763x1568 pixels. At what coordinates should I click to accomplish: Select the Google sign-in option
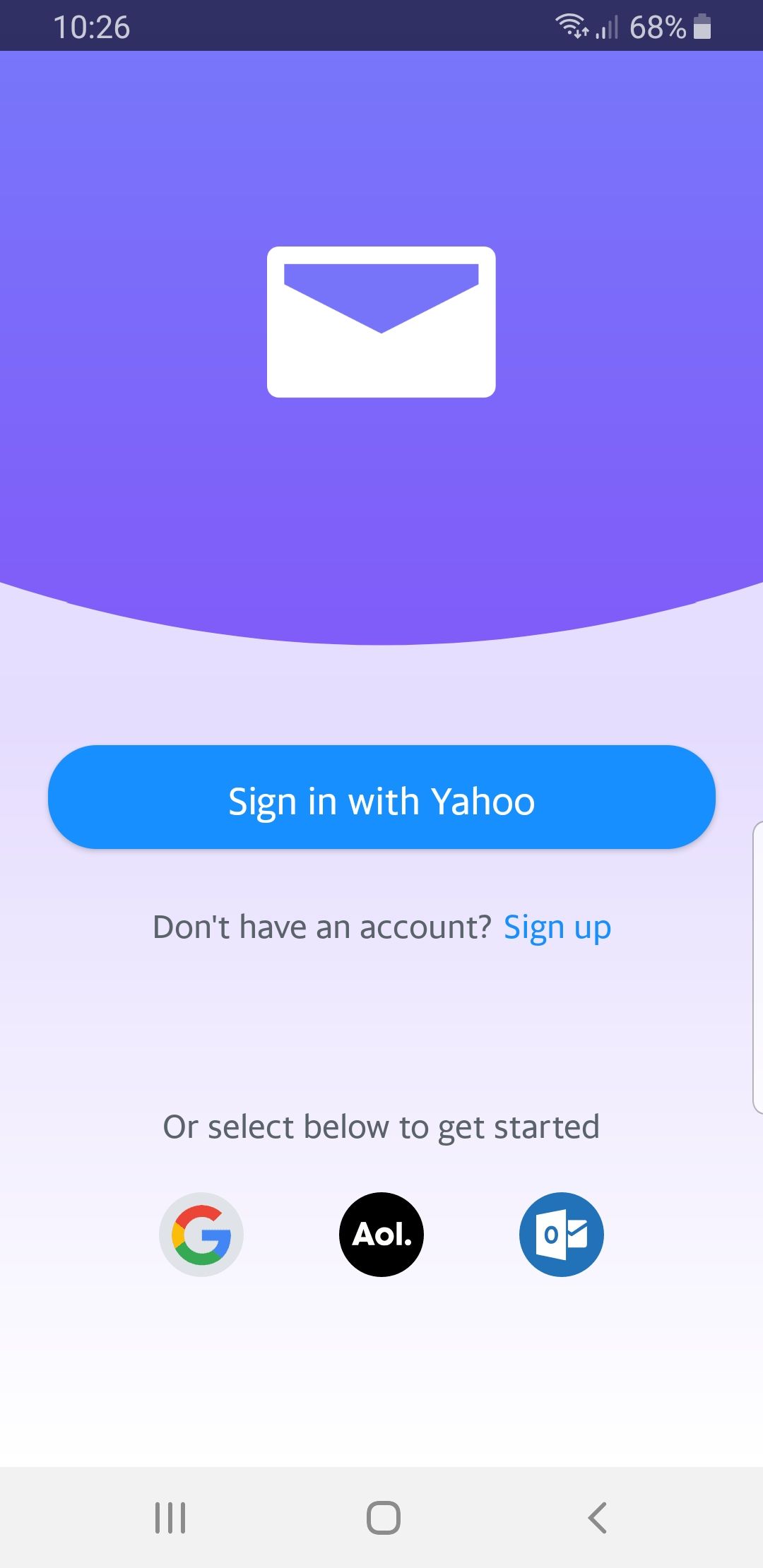pyautogui.click(x=201, y=1234)
